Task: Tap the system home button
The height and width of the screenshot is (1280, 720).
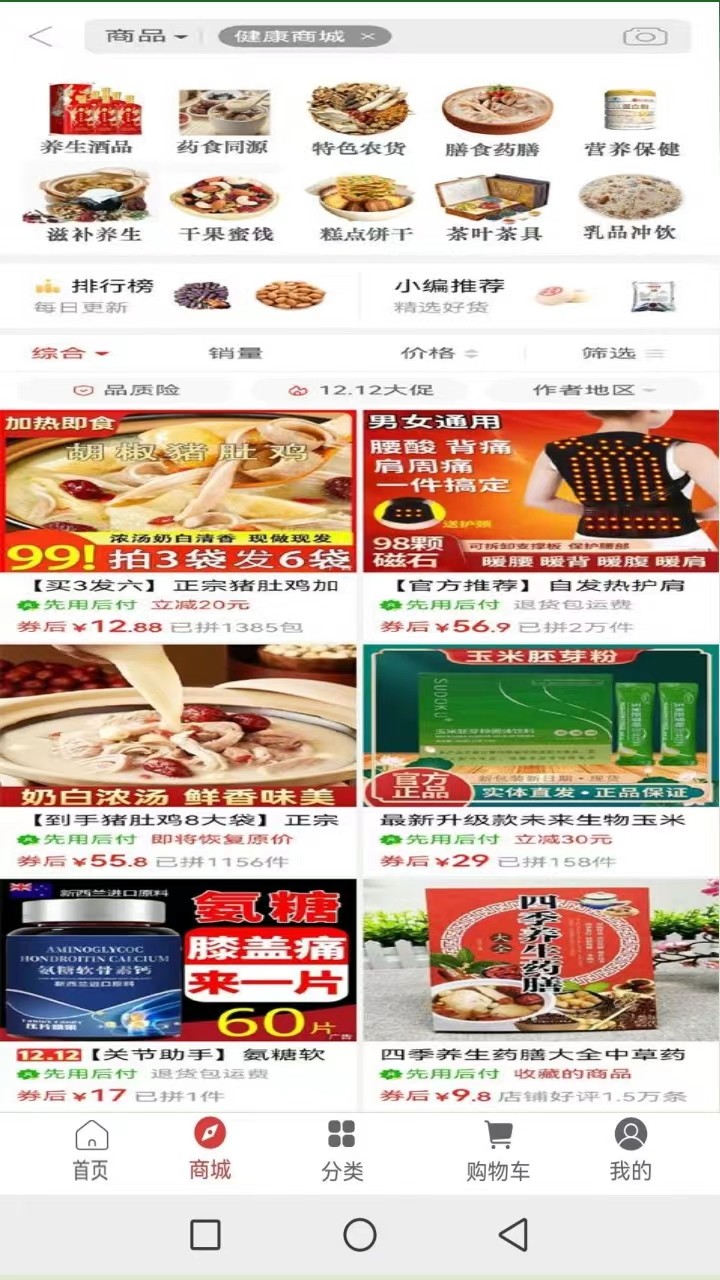Action: pos(360,1235)
